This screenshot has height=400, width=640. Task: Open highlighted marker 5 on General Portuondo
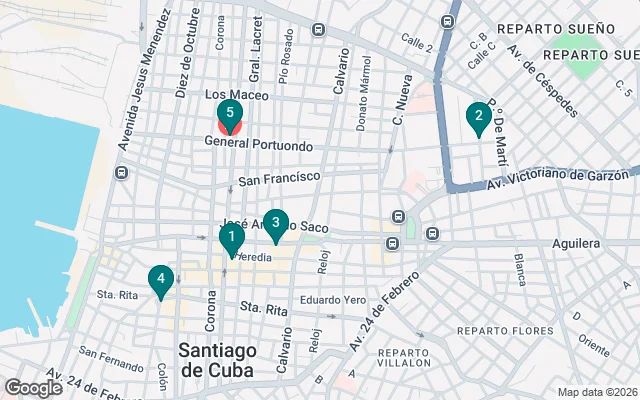click(230, 115)
